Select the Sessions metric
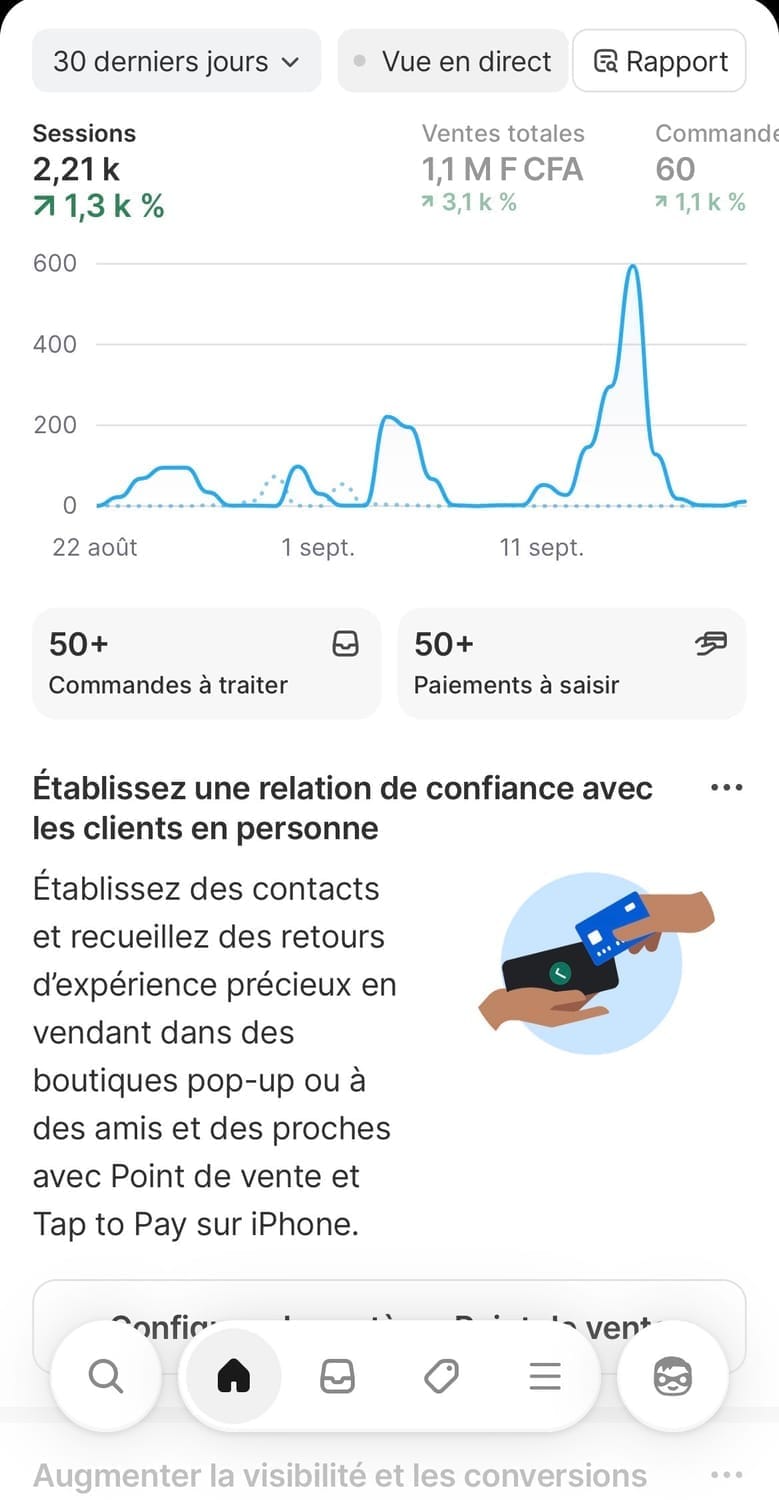 (x=98, y=169)
